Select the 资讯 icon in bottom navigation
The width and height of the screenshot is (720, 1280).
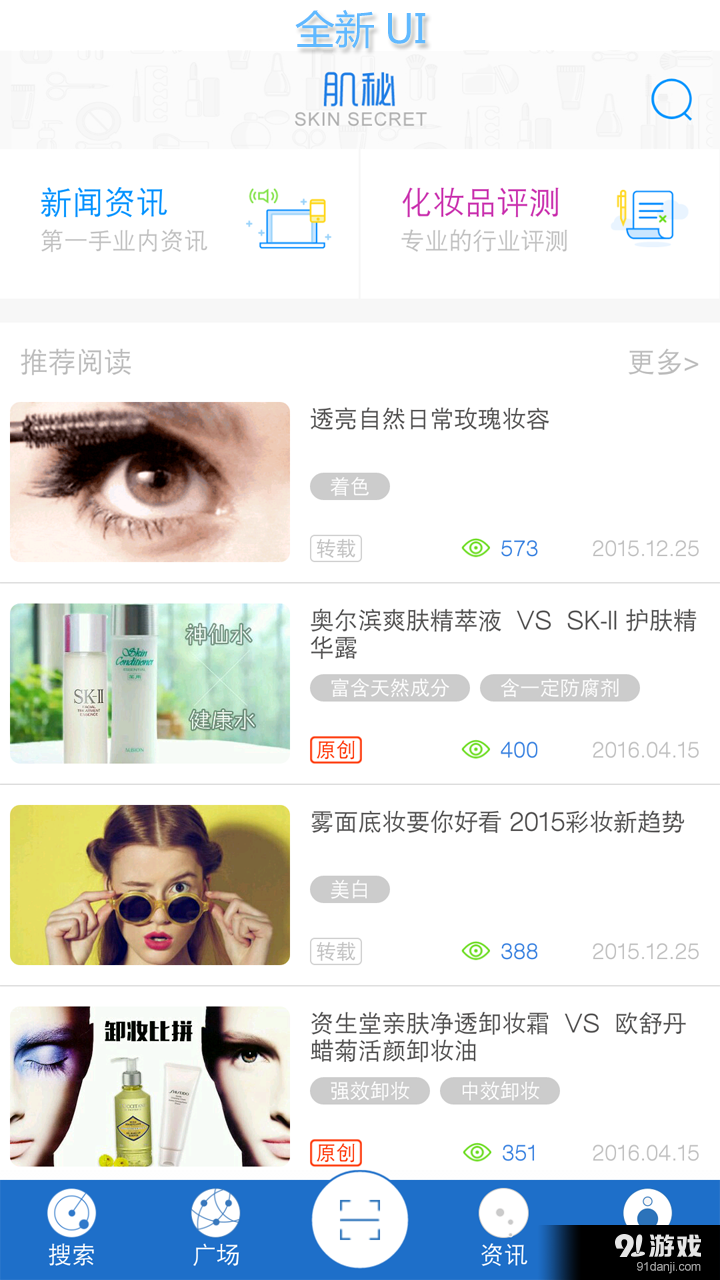pos(503,1213)
